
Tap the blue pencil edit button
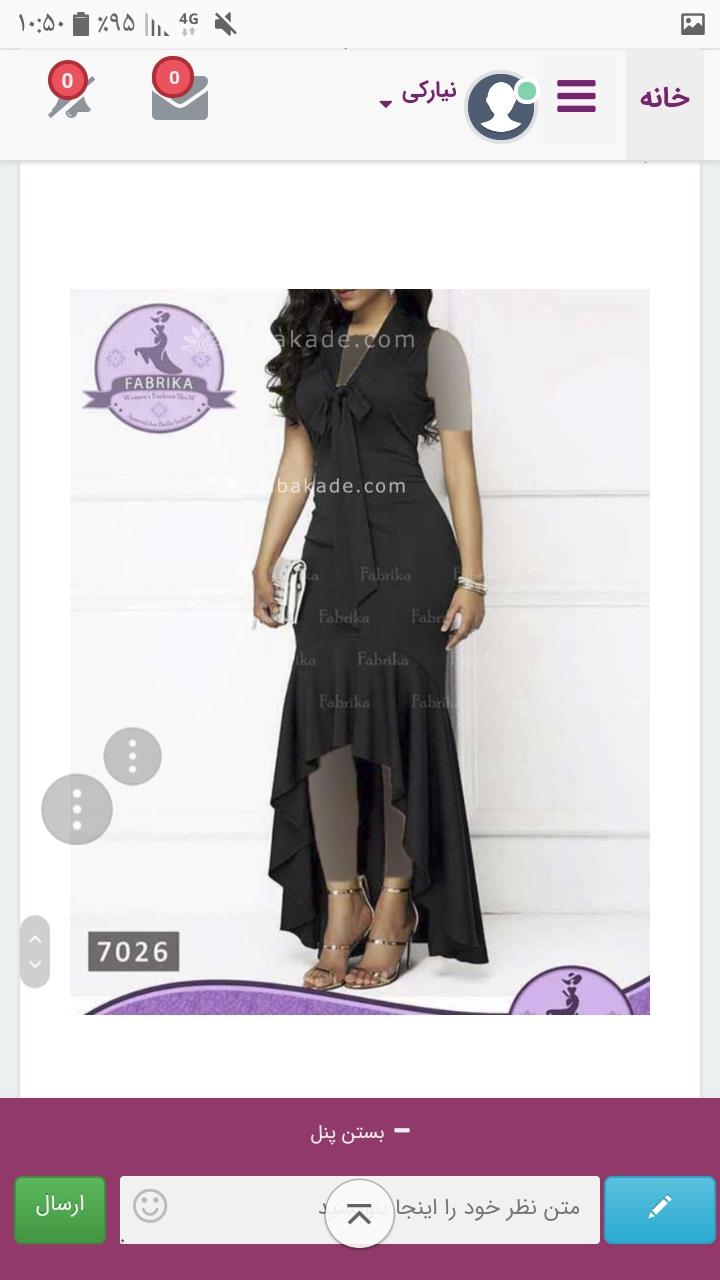pyautogui.click(x=659, y=1209)
